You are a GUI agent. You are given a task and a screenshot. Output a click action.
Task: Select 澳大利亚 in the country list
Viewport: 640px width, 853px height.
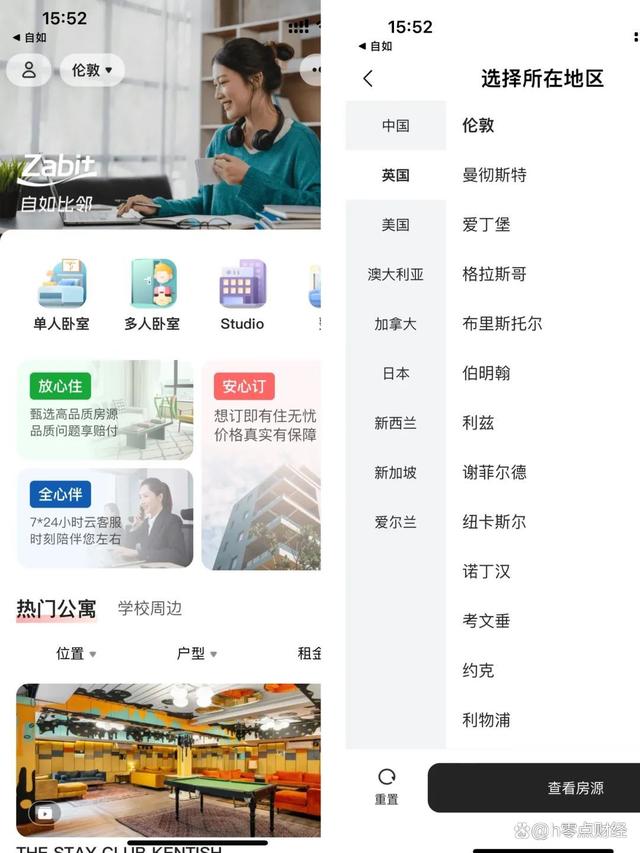point(395,274)
